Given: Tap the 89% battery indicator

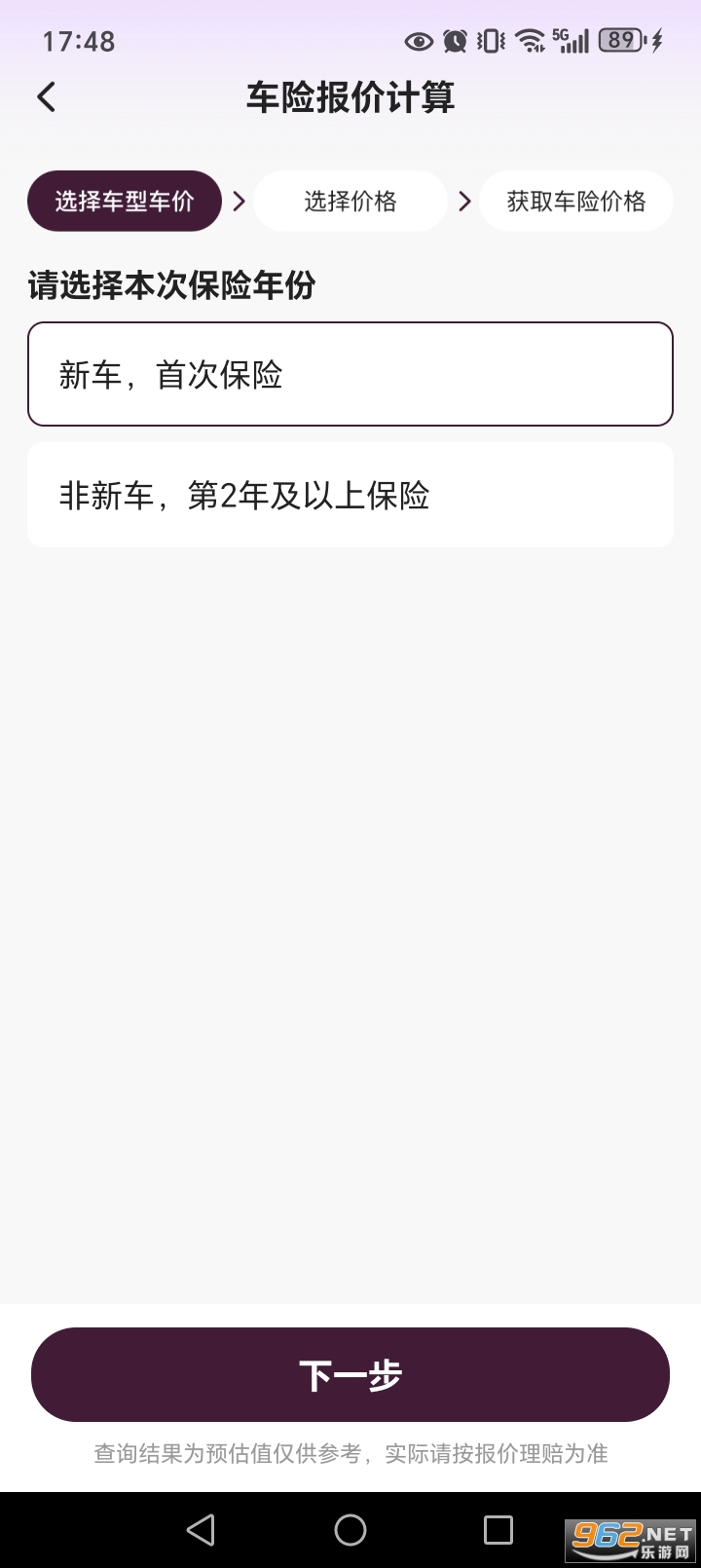Looking at the screenshot, I should pos(620,41).
